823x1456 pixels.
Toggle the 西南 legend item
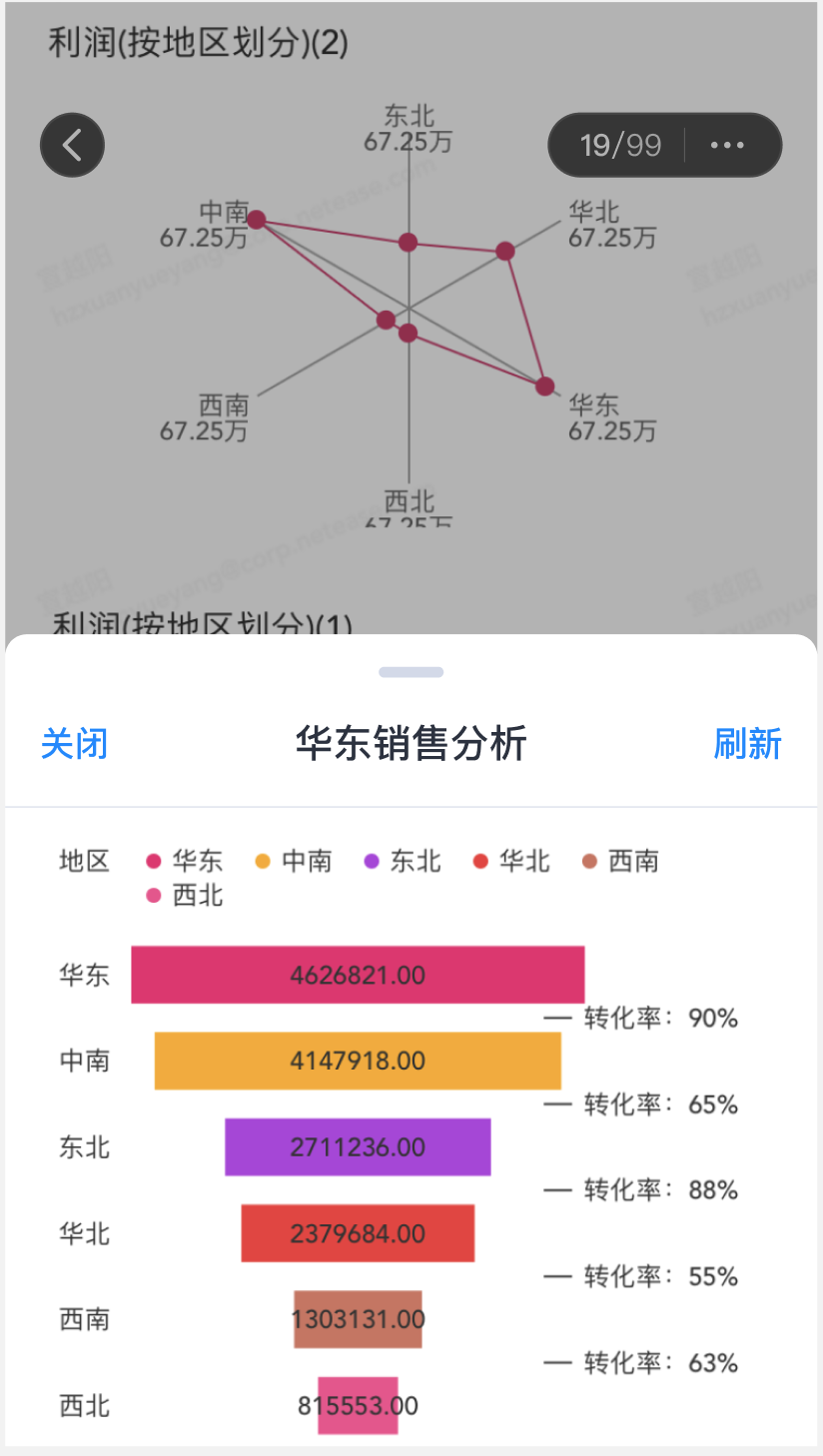point(620,861)
